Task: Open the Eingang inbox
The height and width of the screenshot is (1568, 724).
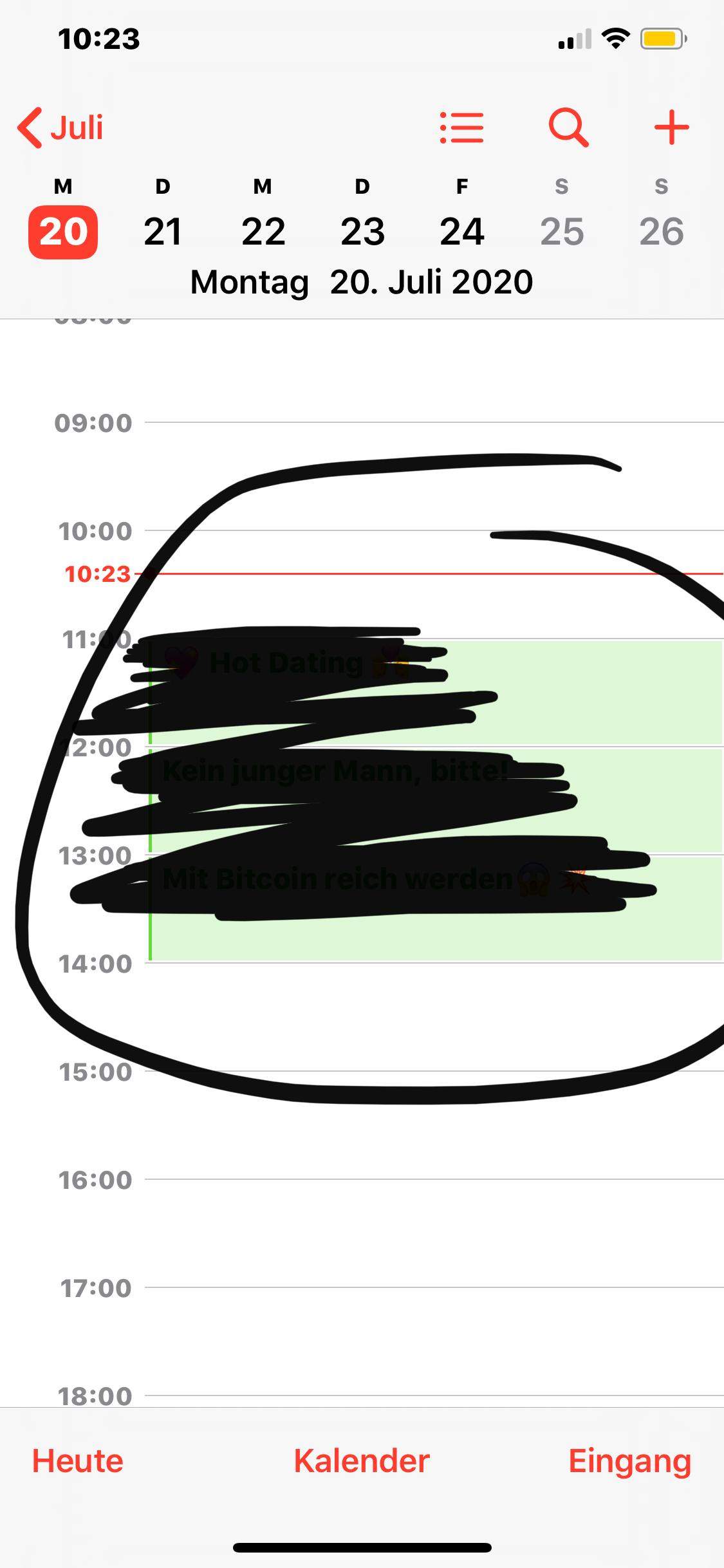Action: point(629,1461)
